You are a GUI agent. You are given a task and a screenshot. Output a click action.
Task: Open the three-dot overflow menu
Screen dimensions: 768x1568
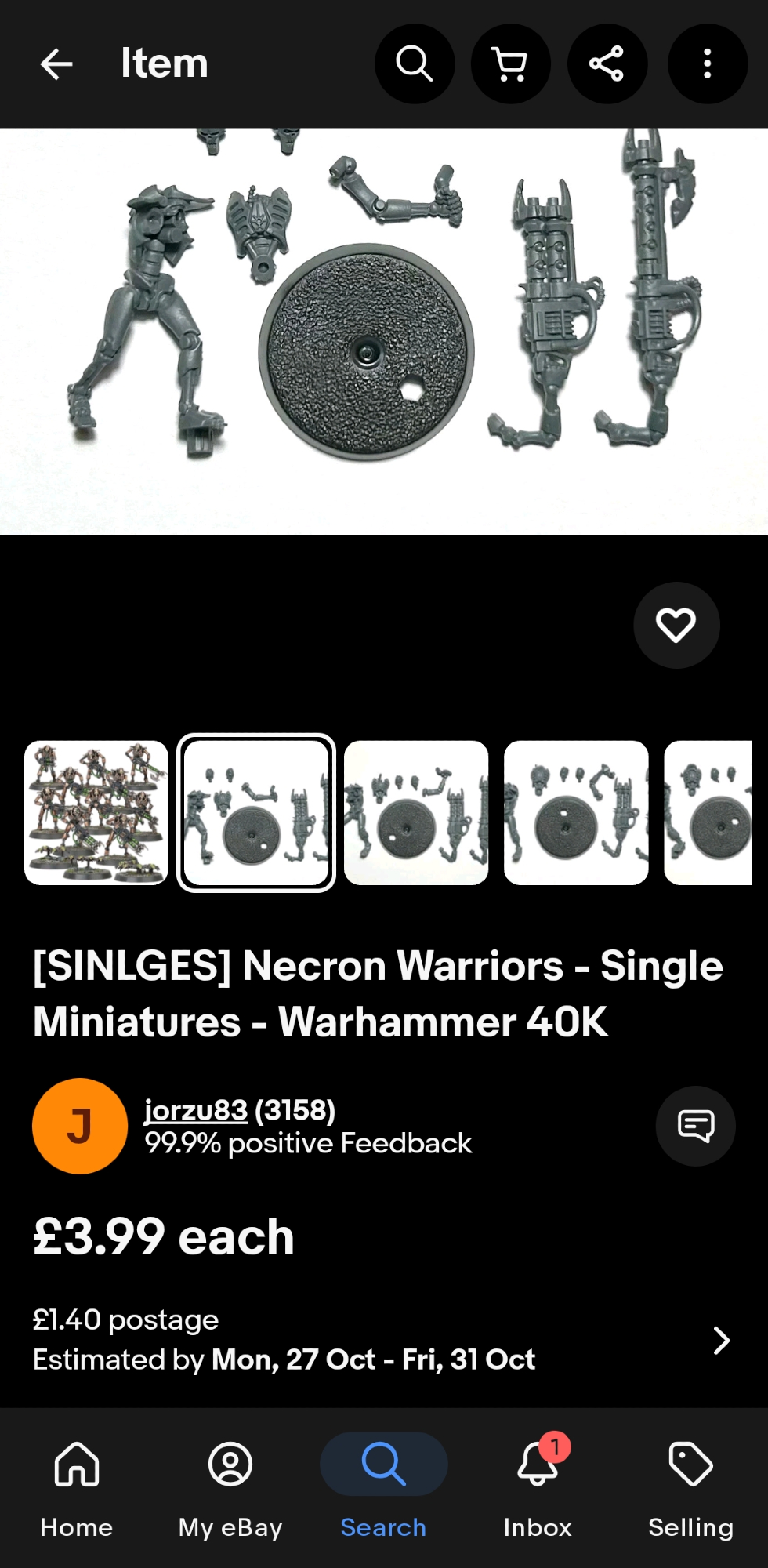707,64
